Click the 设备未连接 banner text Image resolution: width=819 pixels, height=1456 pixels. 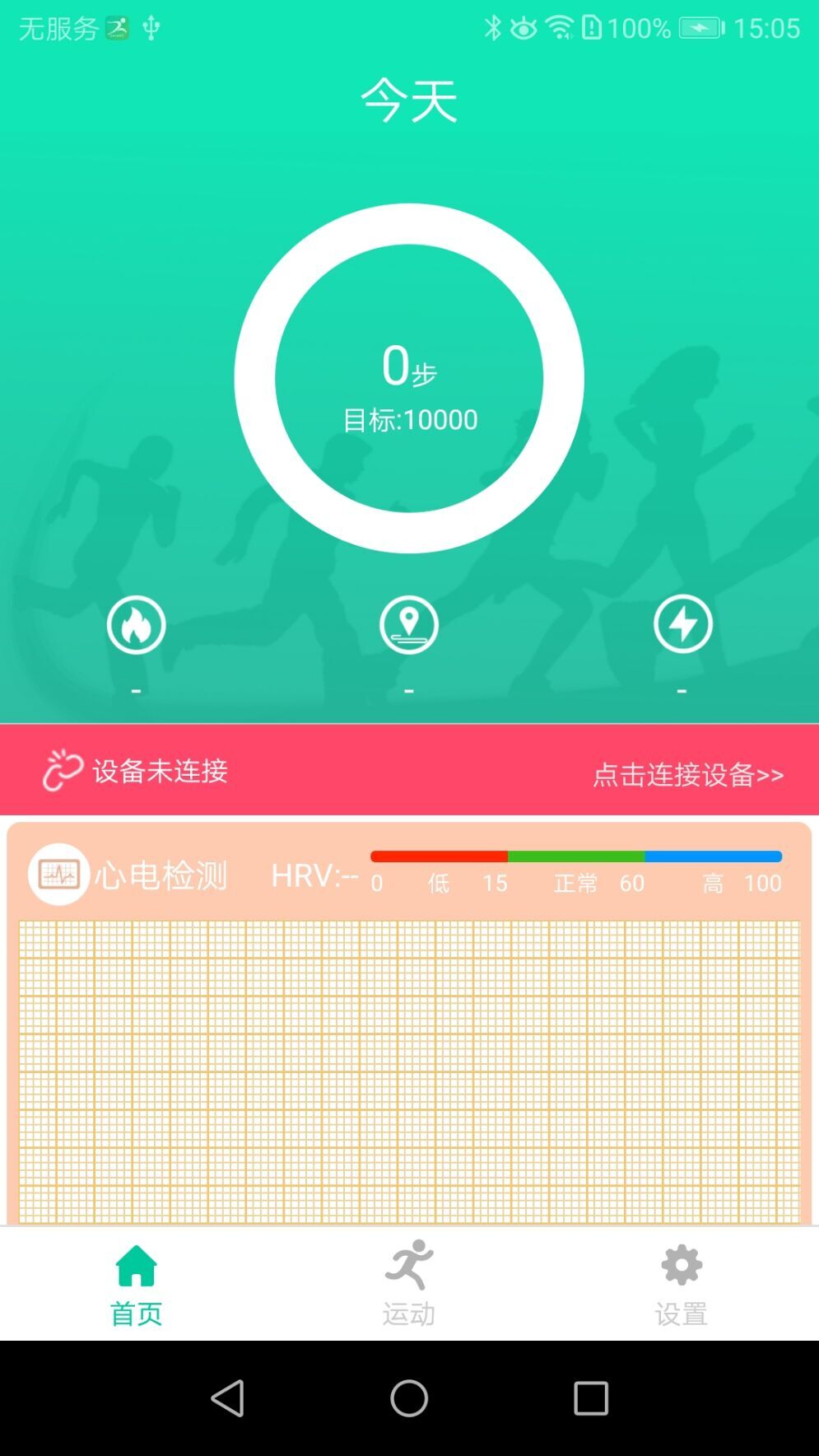coord(159,772)
